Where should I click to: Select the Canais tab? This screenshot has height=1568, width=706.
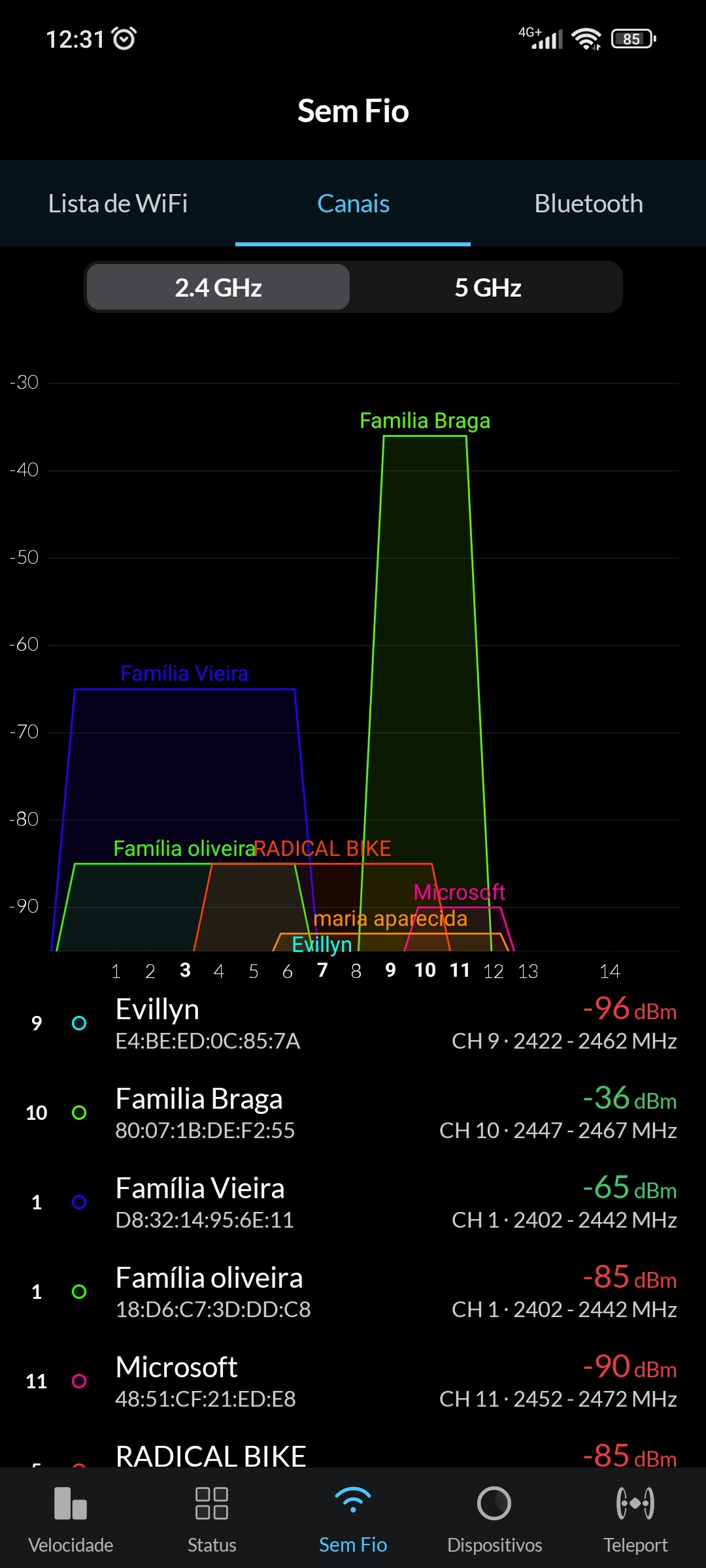point(353,204)
